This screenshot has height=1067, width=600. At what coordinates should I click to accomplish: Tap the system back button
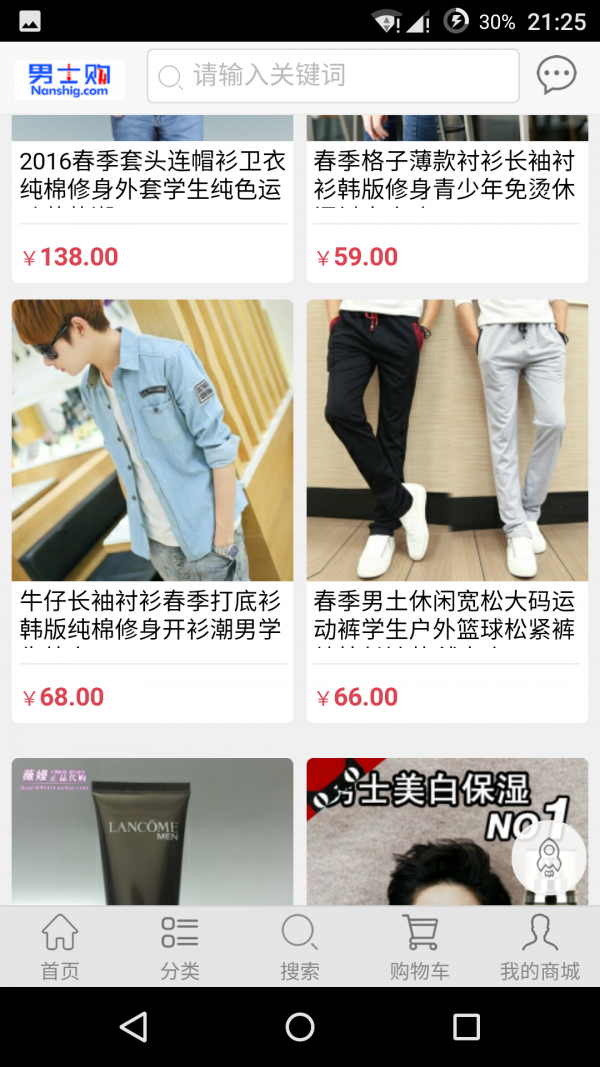coord(133,1026)
